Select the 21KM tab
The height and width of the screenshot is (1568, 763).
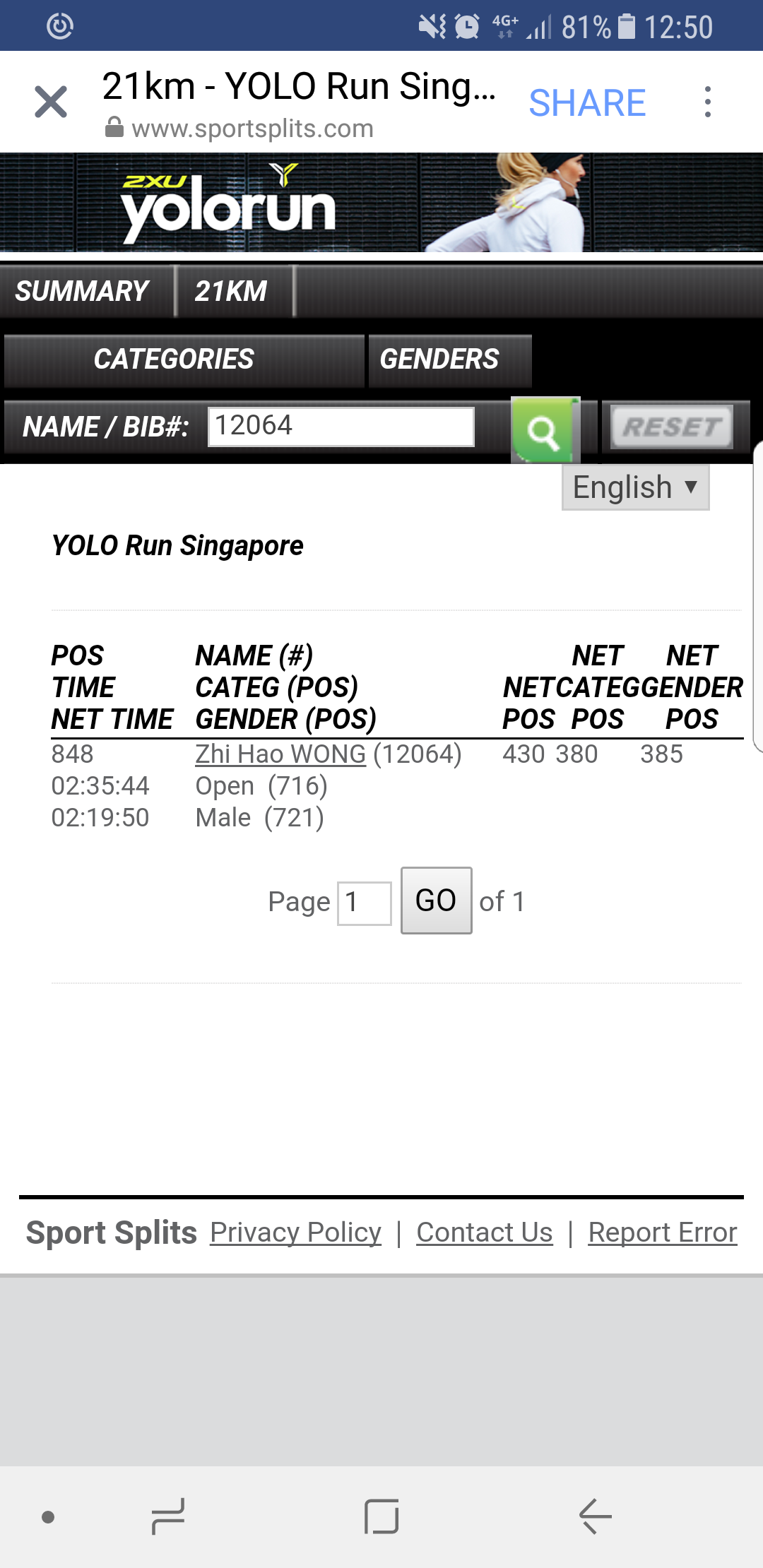[x=232, y=291]
